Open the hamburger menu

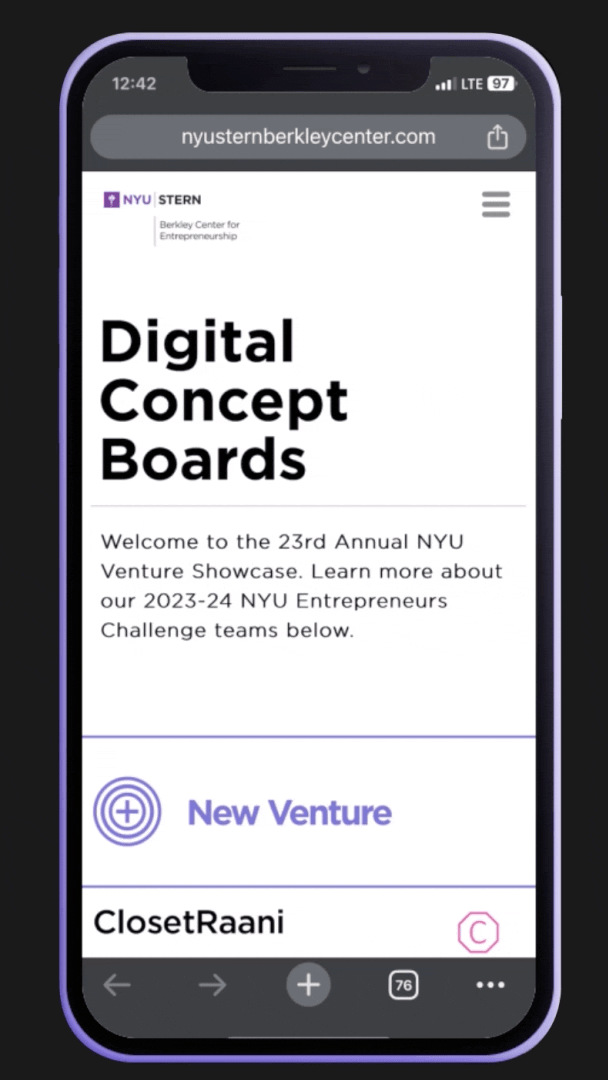click(495, 204)
